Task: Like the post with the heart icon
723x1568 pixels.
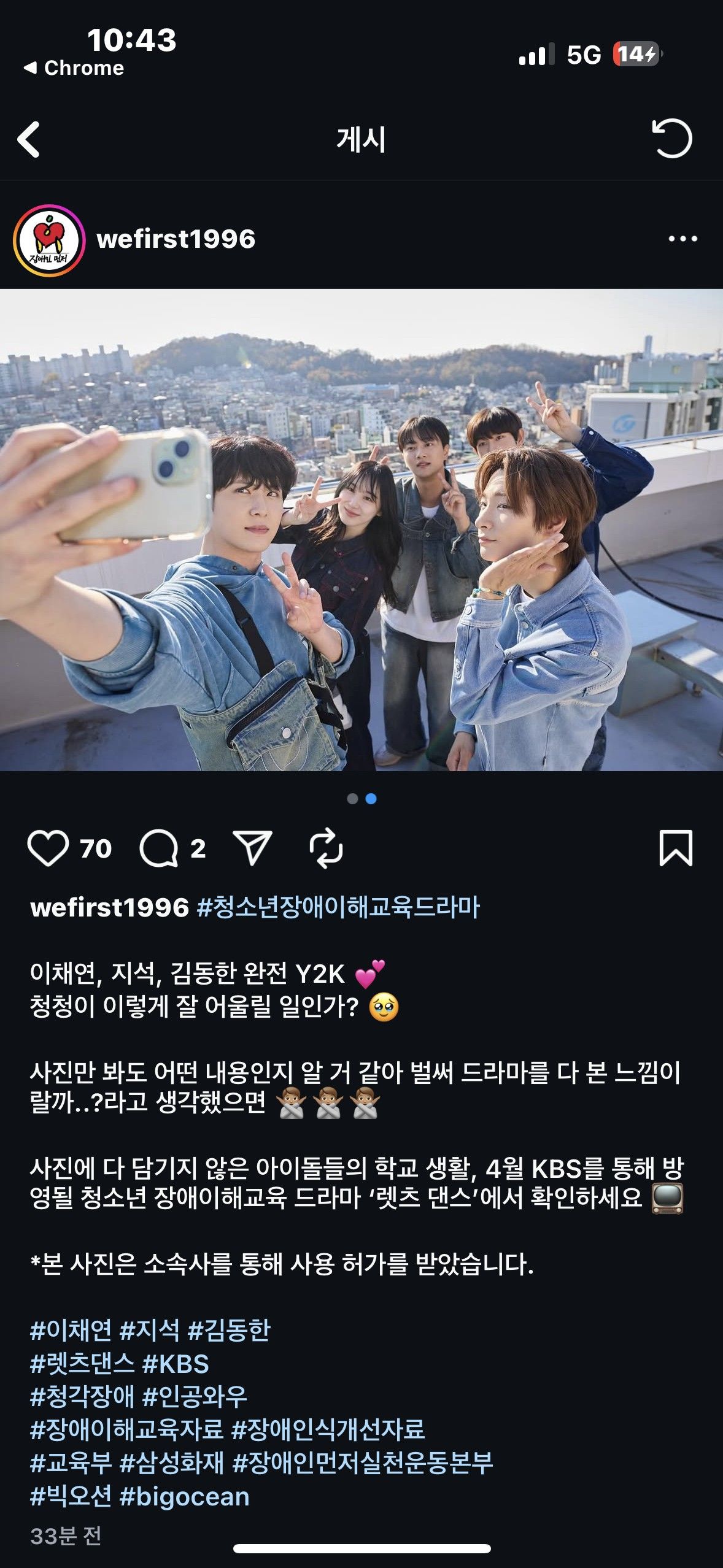Action: 48,848
